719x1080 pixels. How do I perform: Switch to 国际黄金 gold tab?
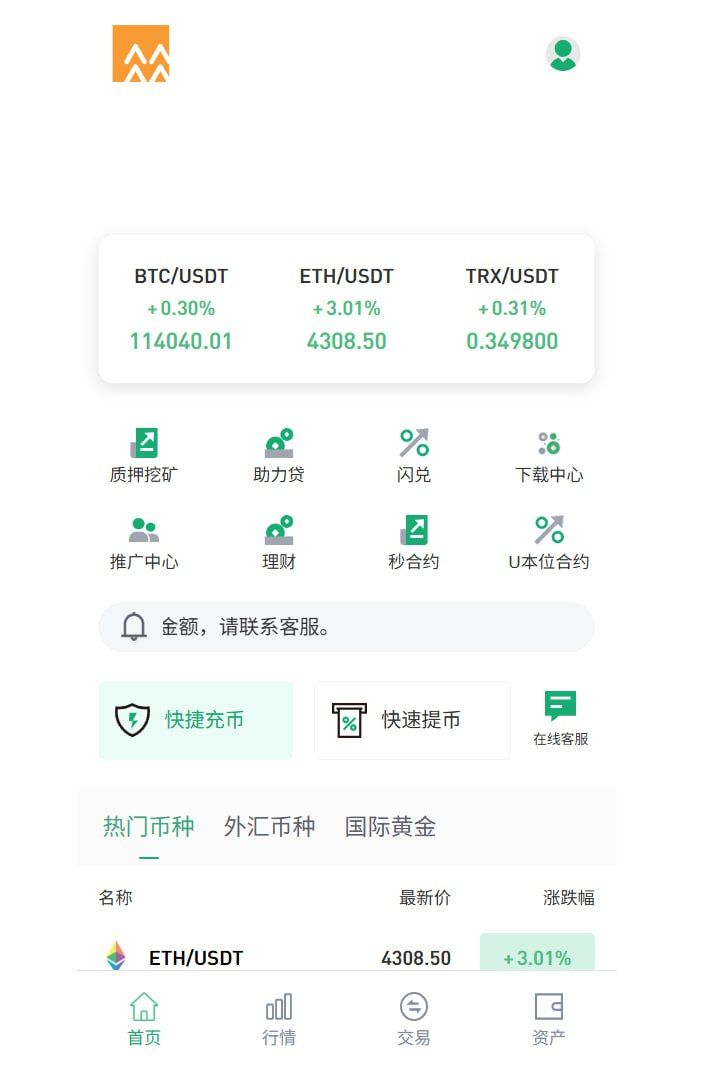tap(390, 827)
